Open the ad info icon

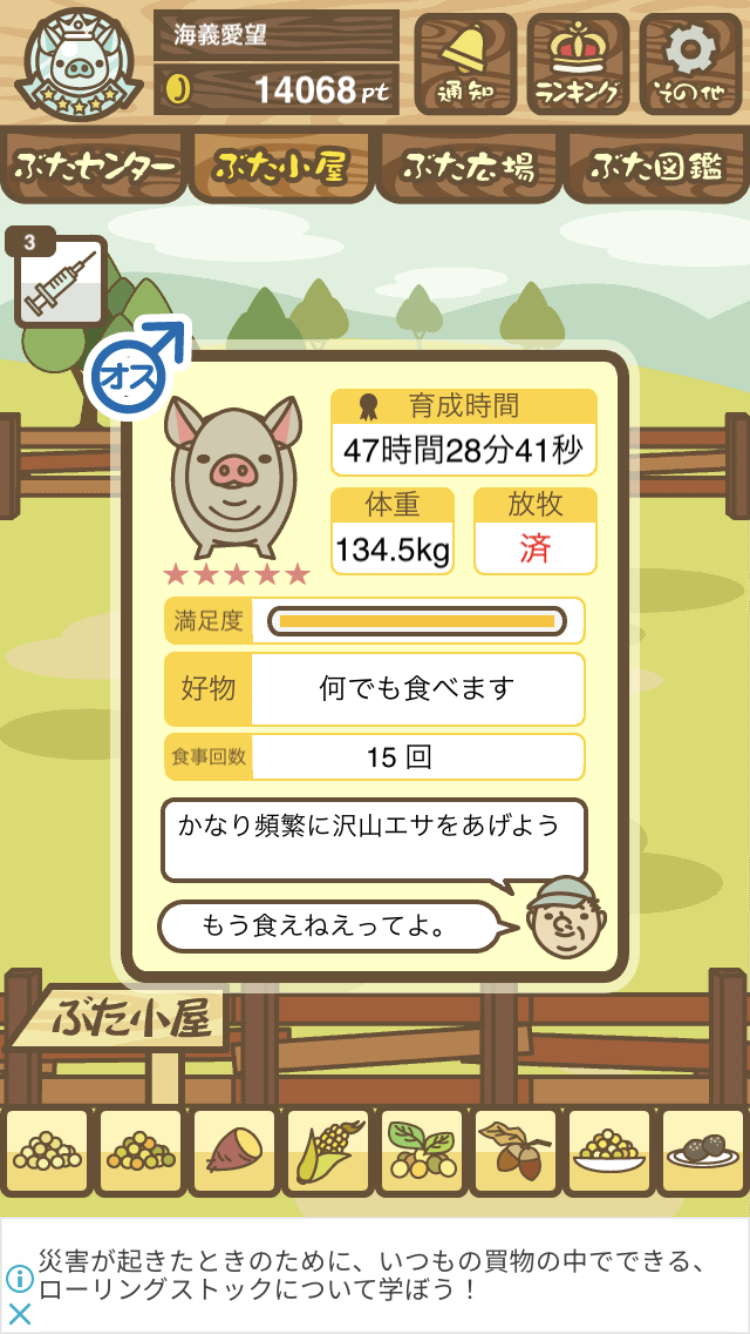19,1277
